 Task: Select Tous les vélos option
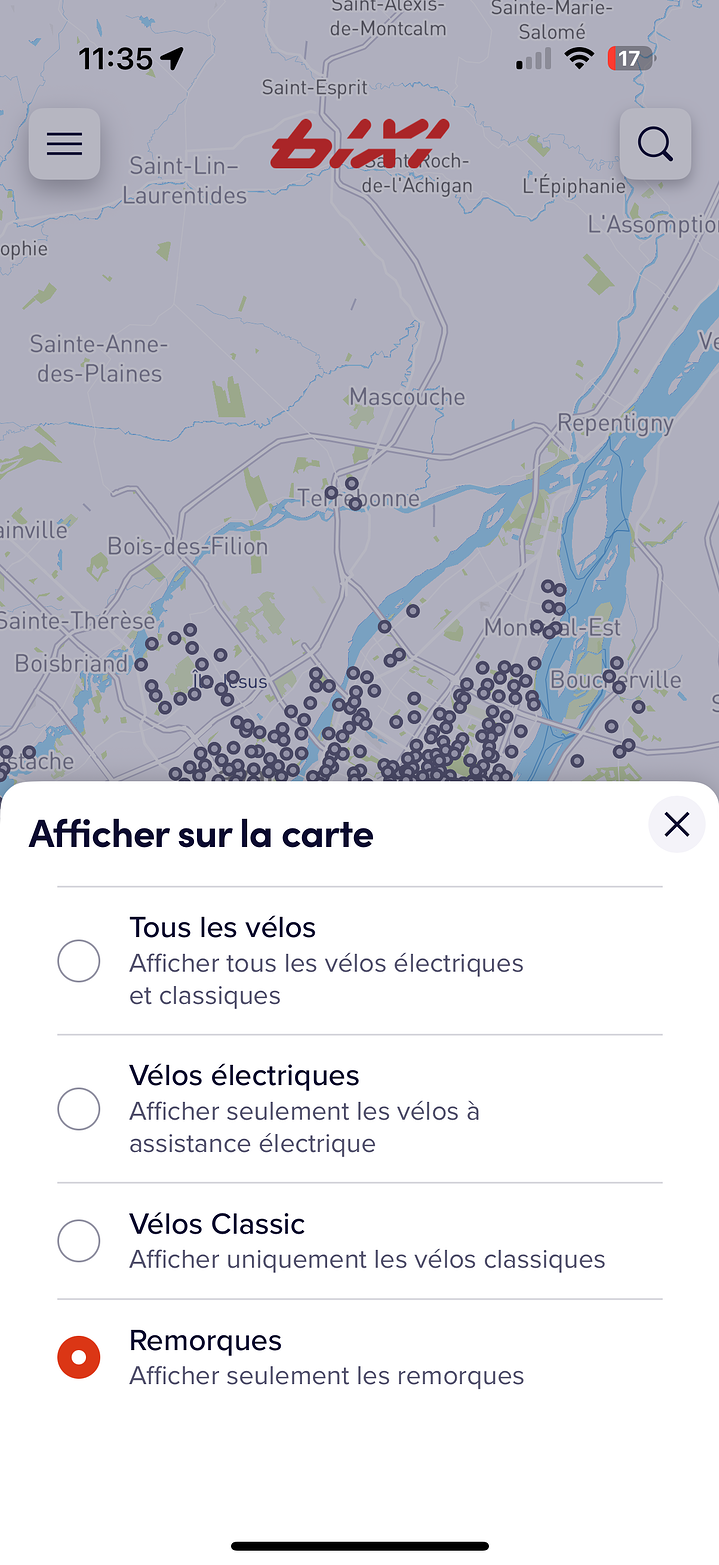[x=79, y=961]
